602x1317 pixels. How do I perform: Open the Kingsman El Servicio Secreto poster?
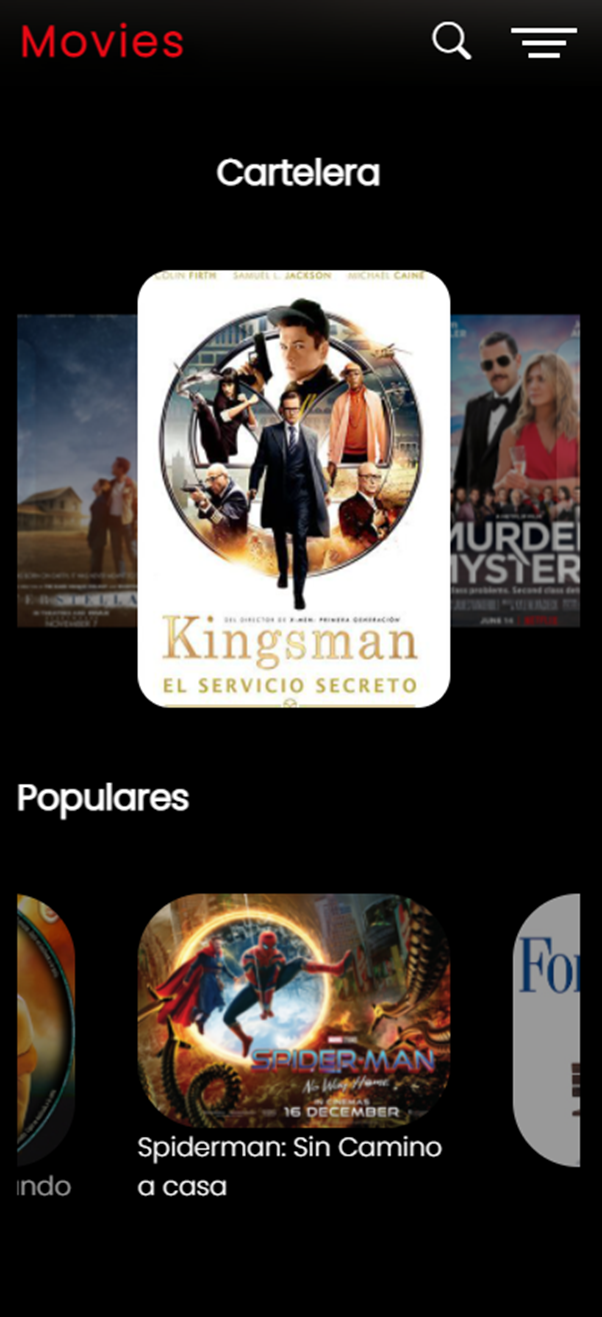[x=293, y=488]
